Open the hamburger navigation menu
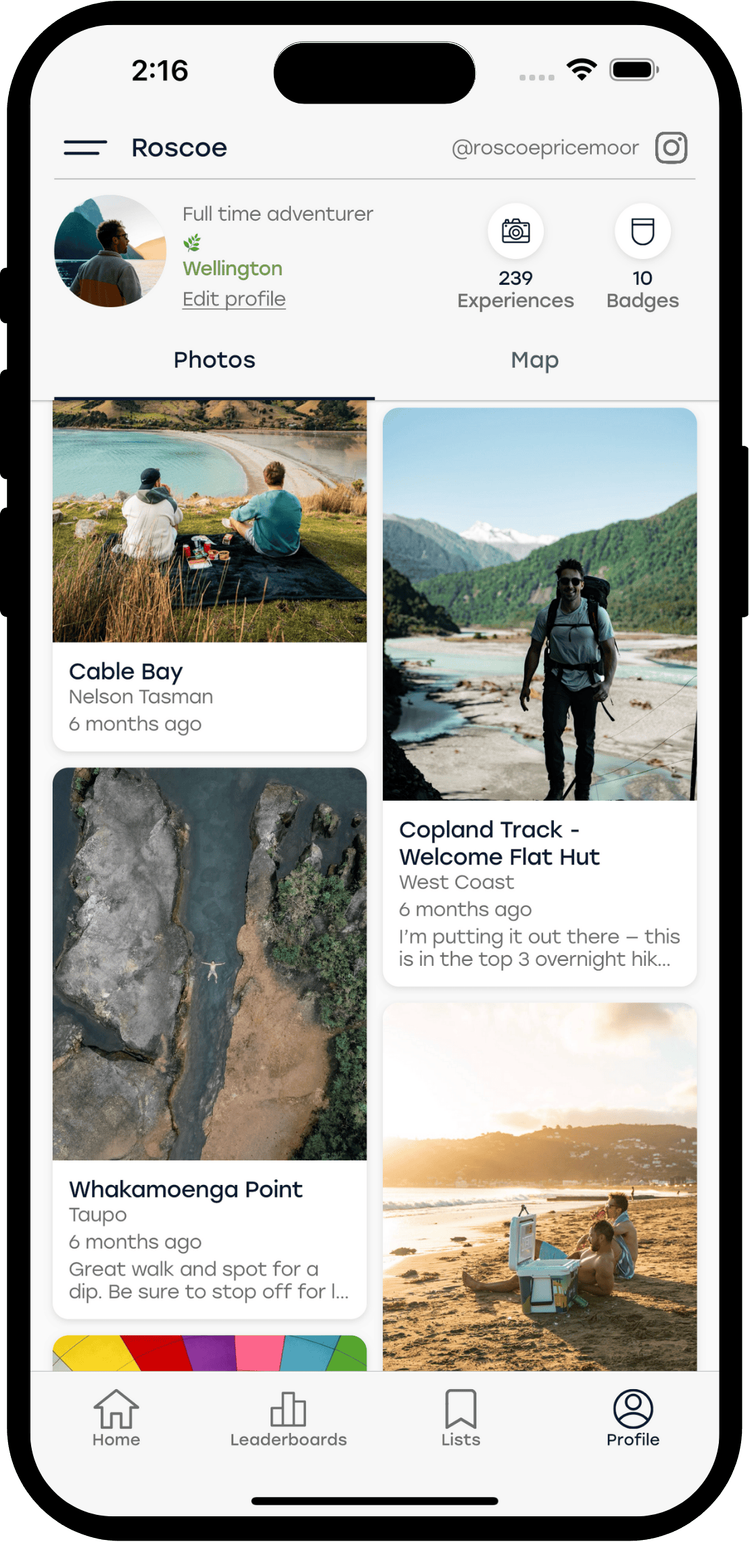The width and height of the screenshot is (750, 1542). [x=85, y=147]
